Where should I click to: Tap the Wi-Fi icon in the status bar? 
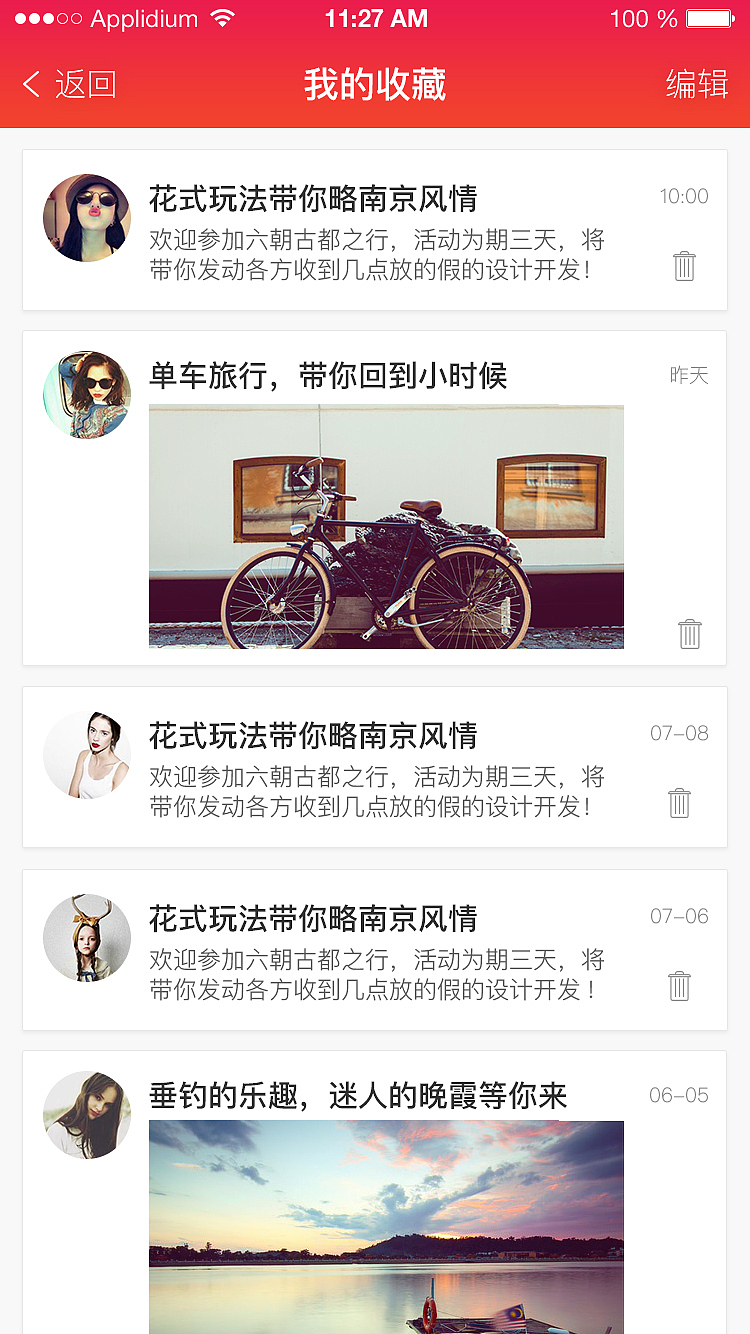point(220,17)
